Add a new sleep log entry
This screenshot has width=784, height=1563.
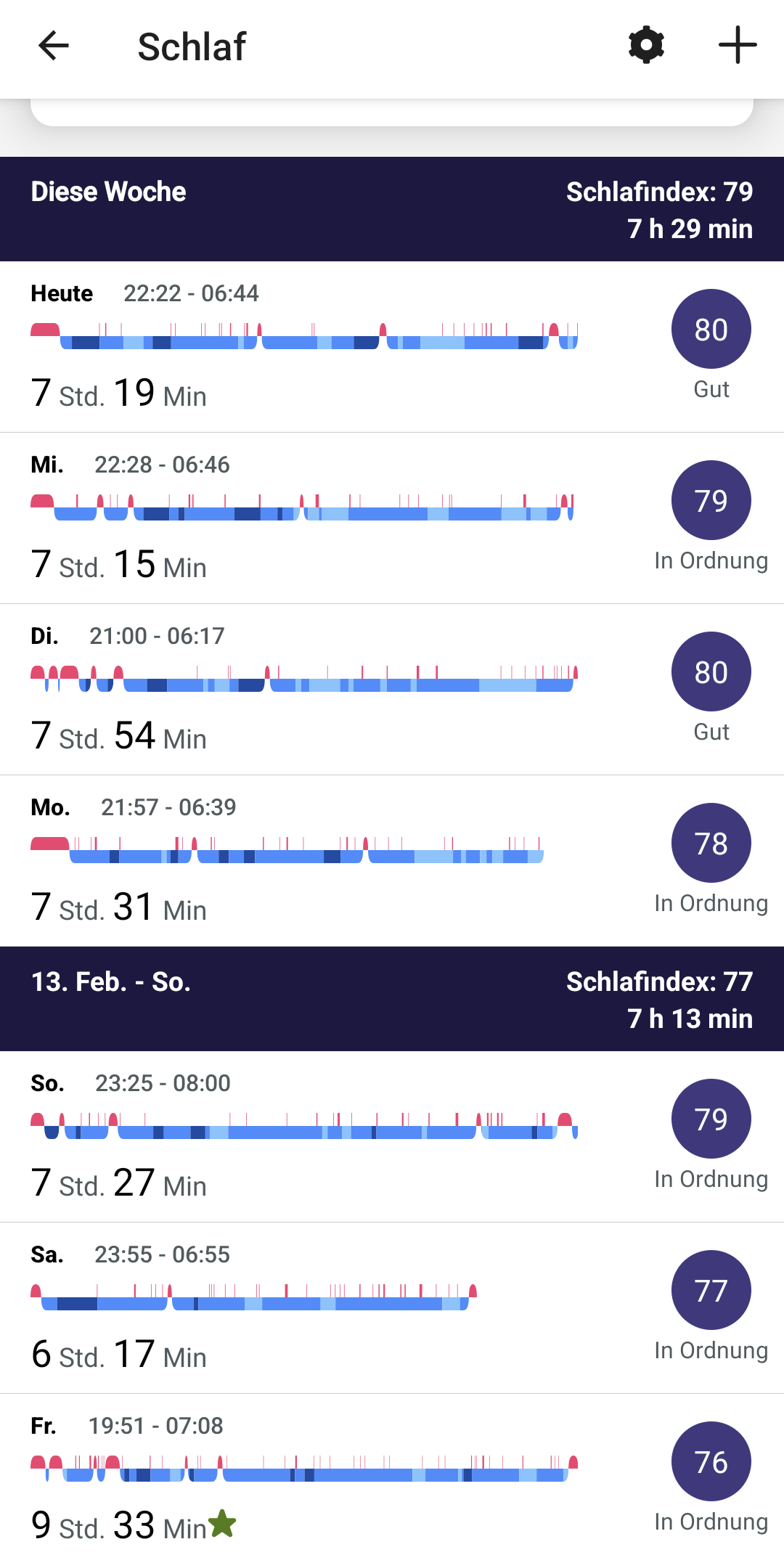[x=737, y=46]
